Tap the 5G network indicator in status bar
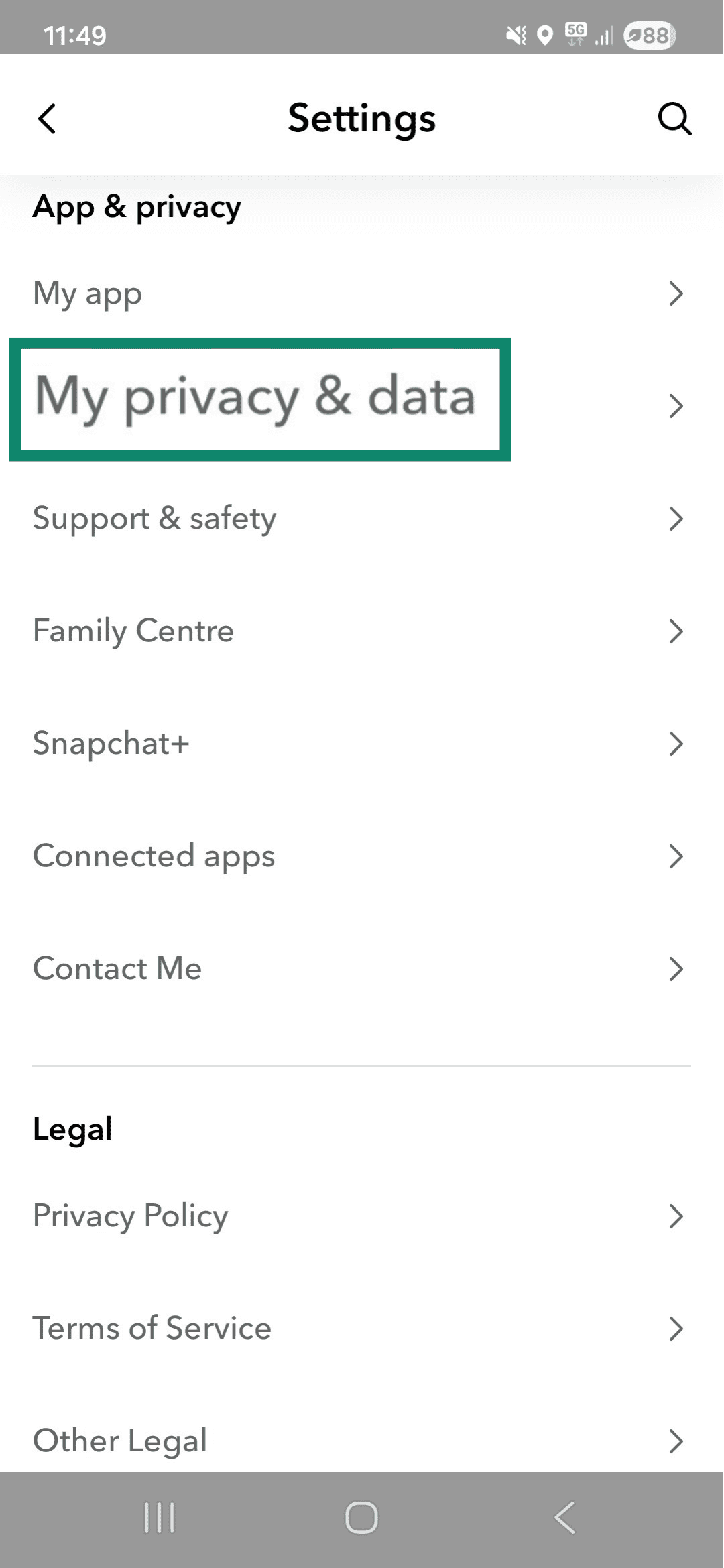 click(x=575, y=35)
